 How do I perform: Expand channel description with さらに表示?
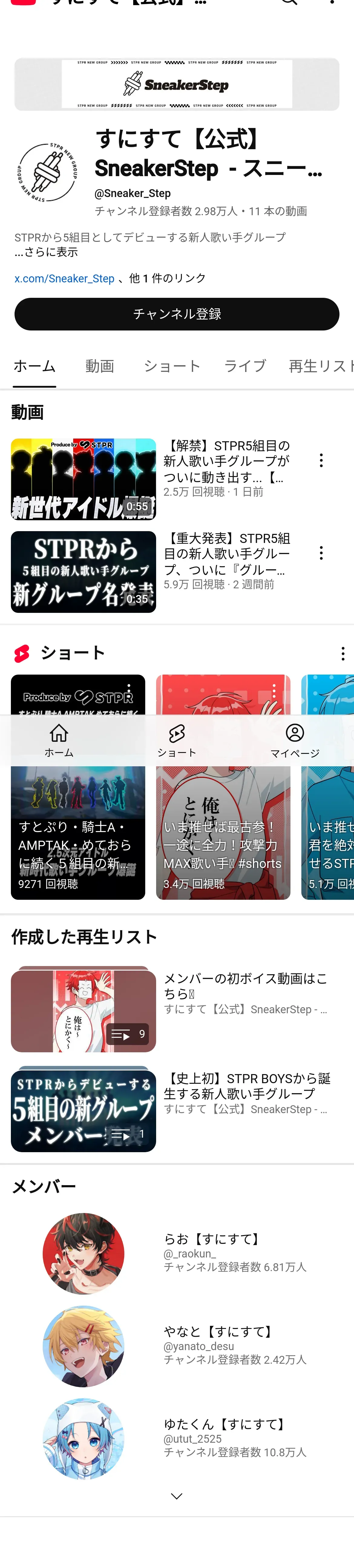(46, 252)
